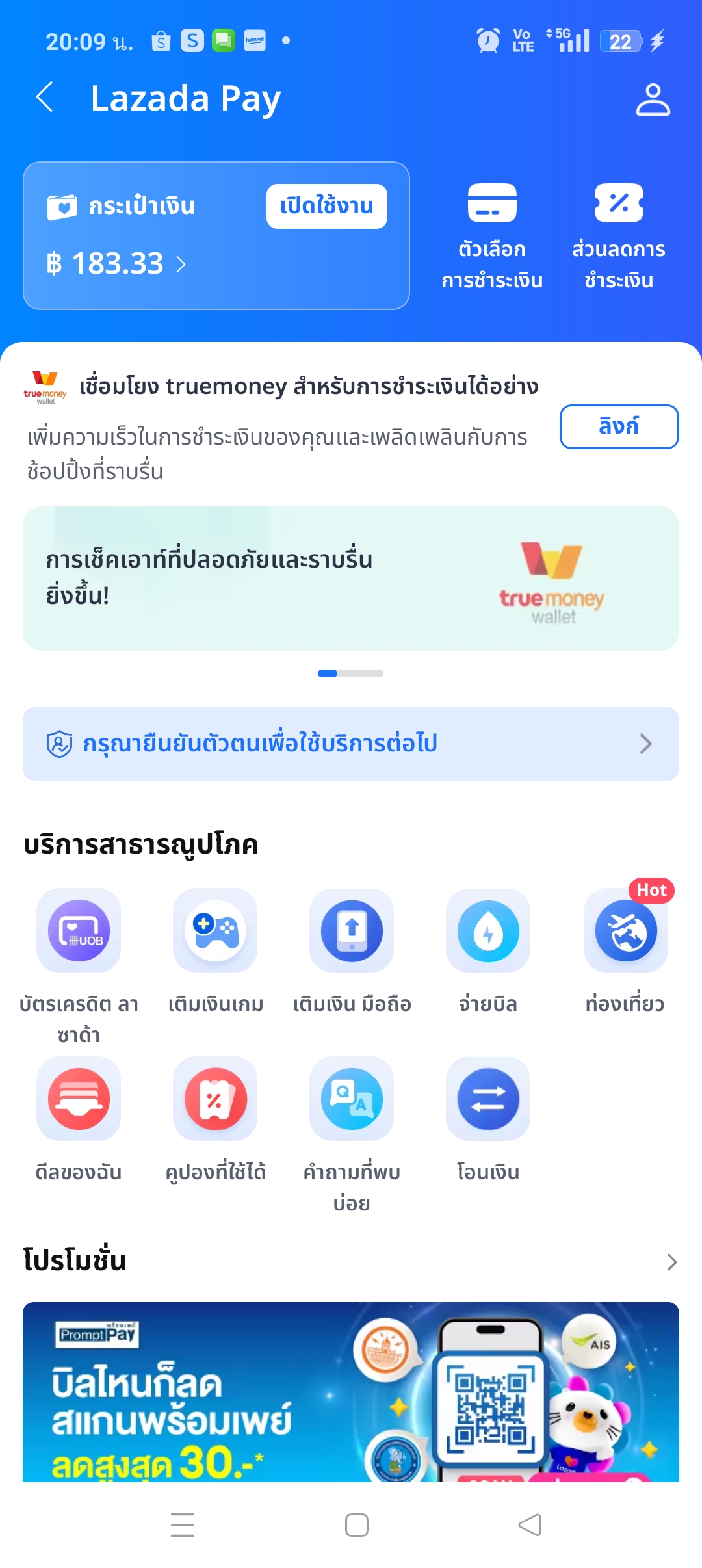This screenshot has height=1568, width=702.
Task: Open ตัวเลือกการชำระเงิน payment options
Action: pos(492,236)
